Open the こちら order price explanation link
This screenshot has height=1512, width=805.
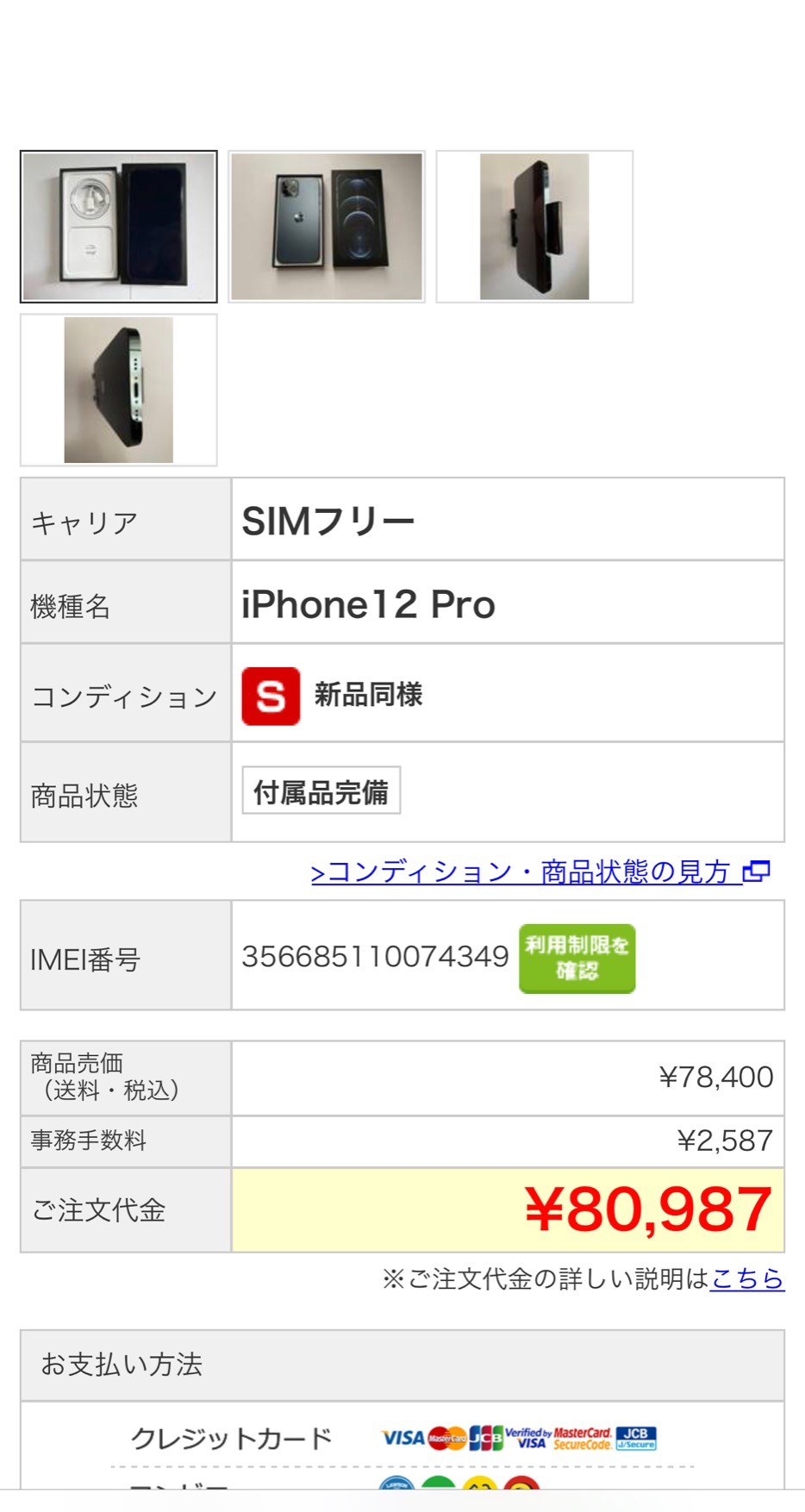click(747, 1278)
